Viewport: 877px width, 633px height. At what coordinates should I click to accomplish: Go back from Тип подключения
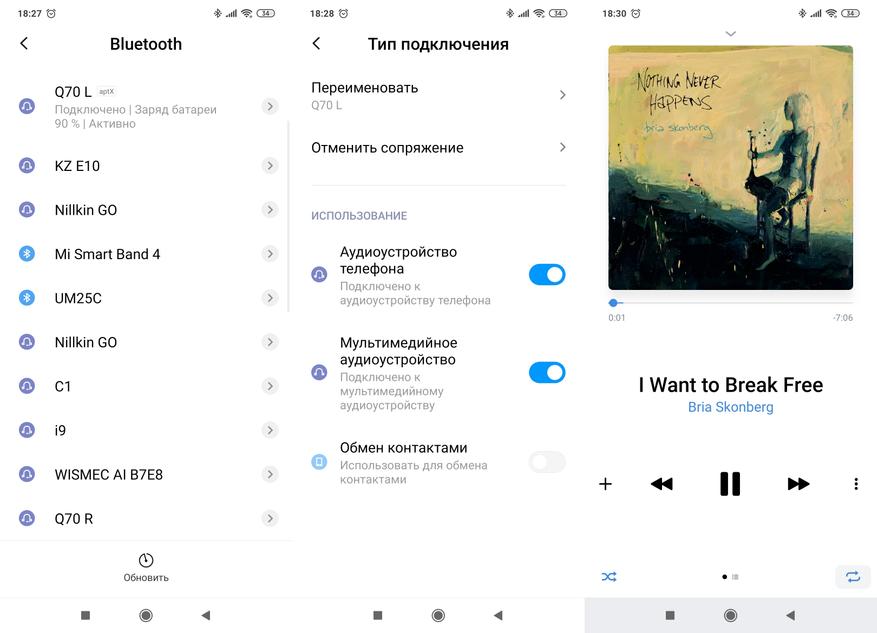(316, 44)
